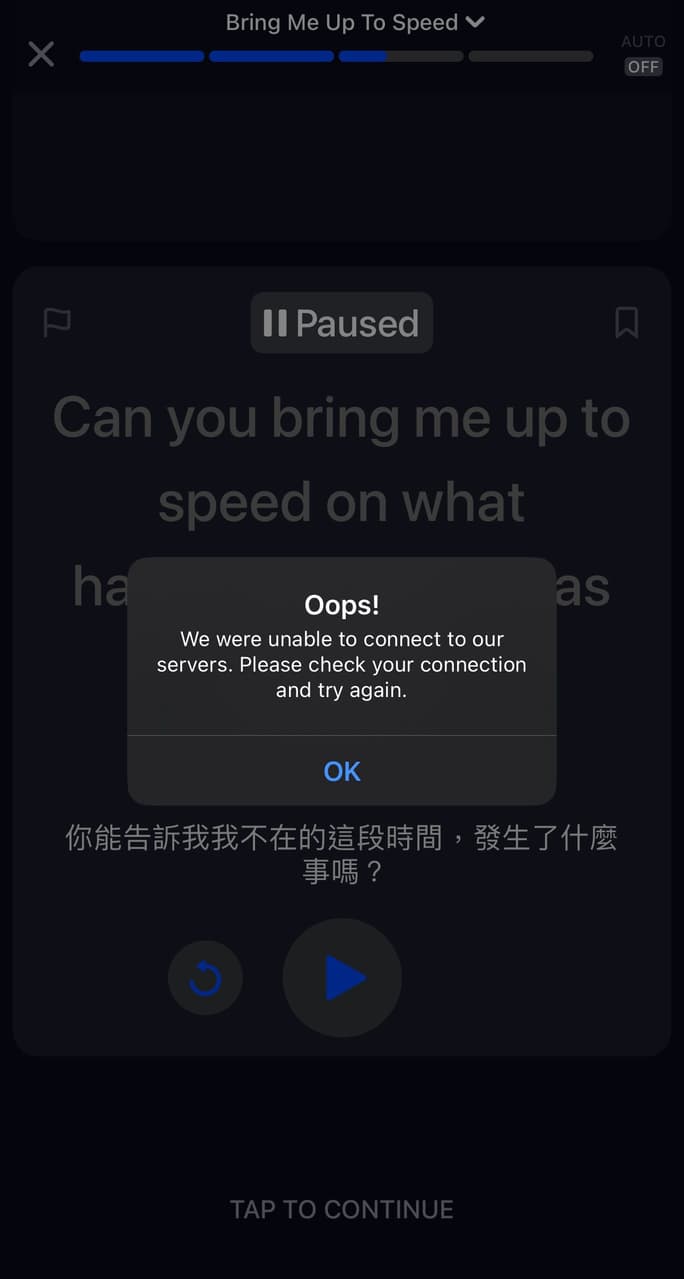Close the lesson with the X icon
This screenshot has width=684, height=1279.
[x=41, y=54]
